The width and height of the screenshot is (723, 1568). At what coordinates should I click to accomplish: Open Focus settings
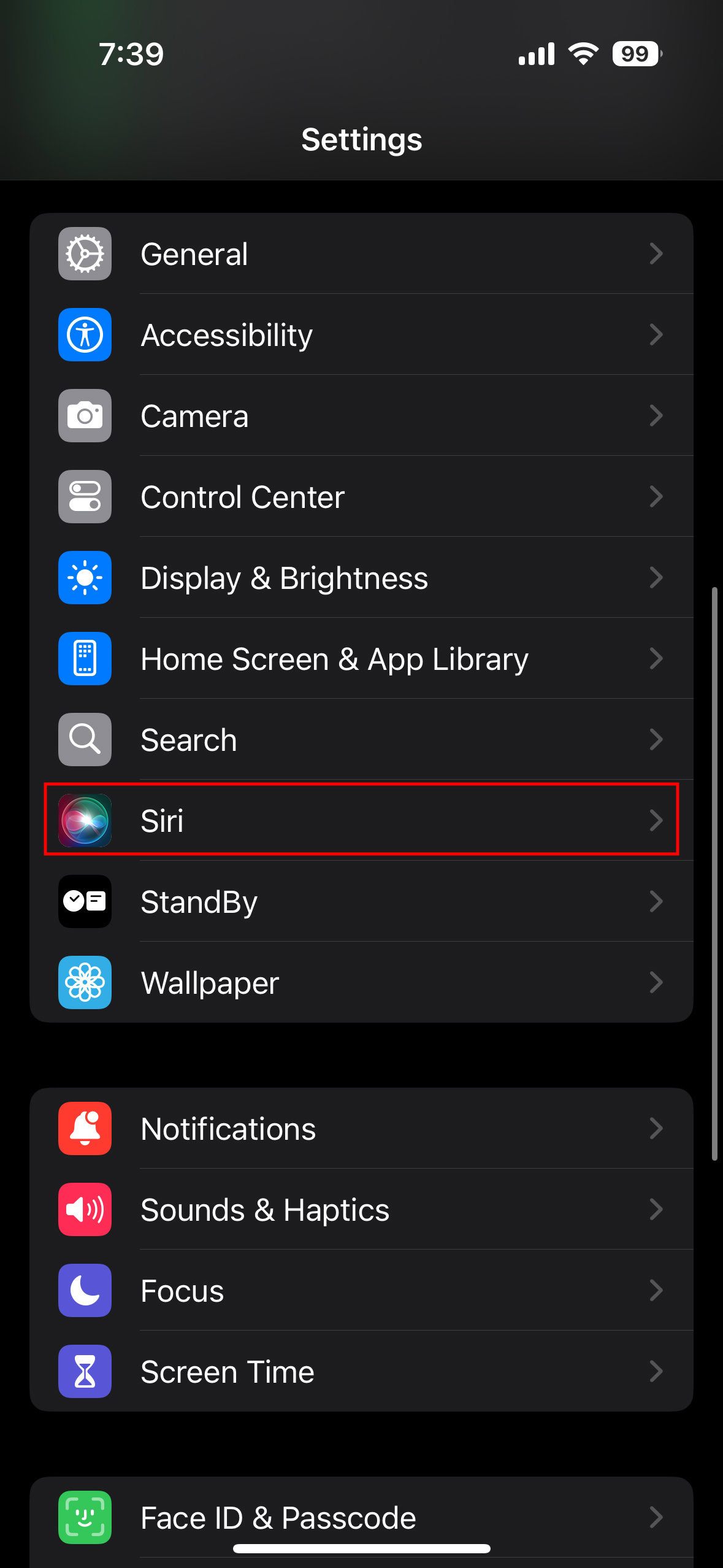[x=361, y=1290]
